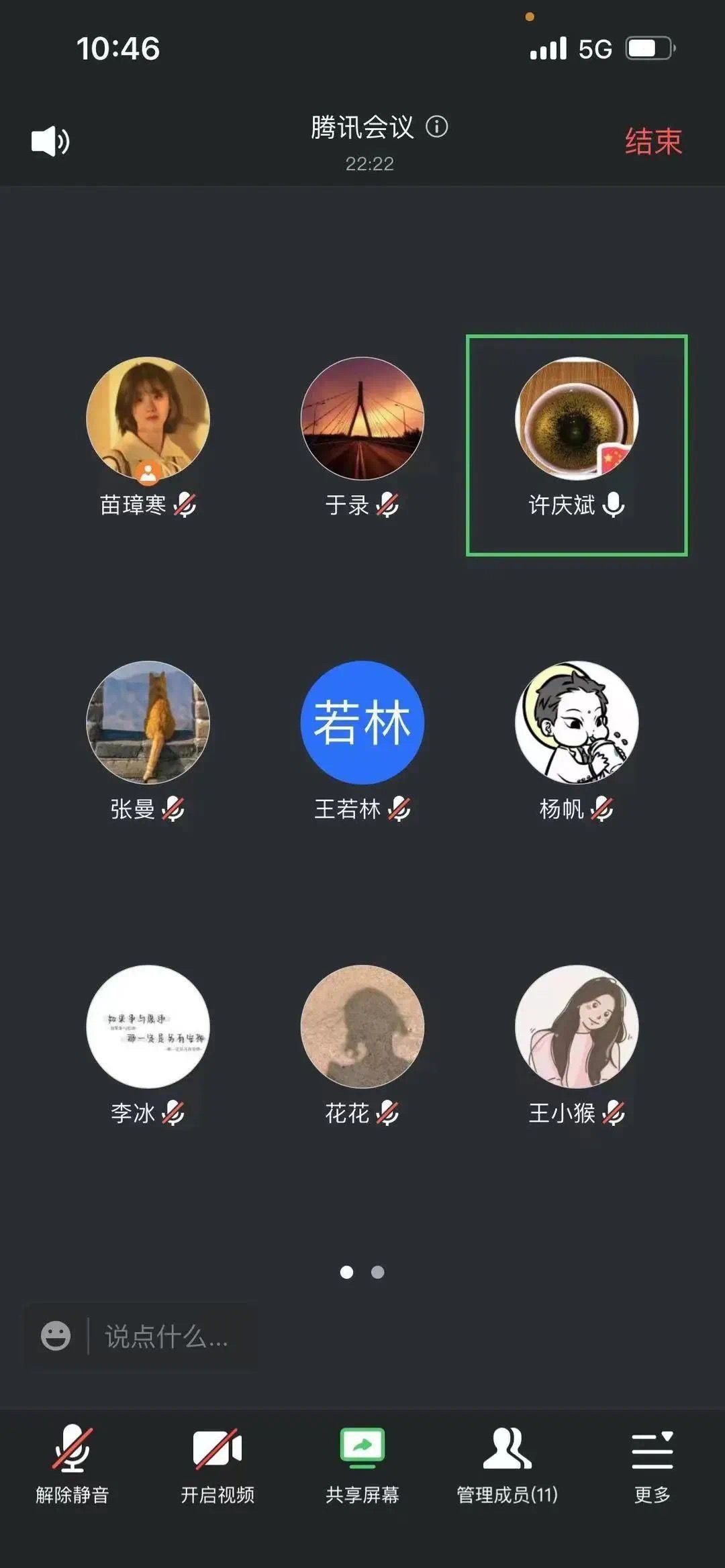Select participant 杨帆
This screenshot has width=725, height=1568.
coord(576,723)
